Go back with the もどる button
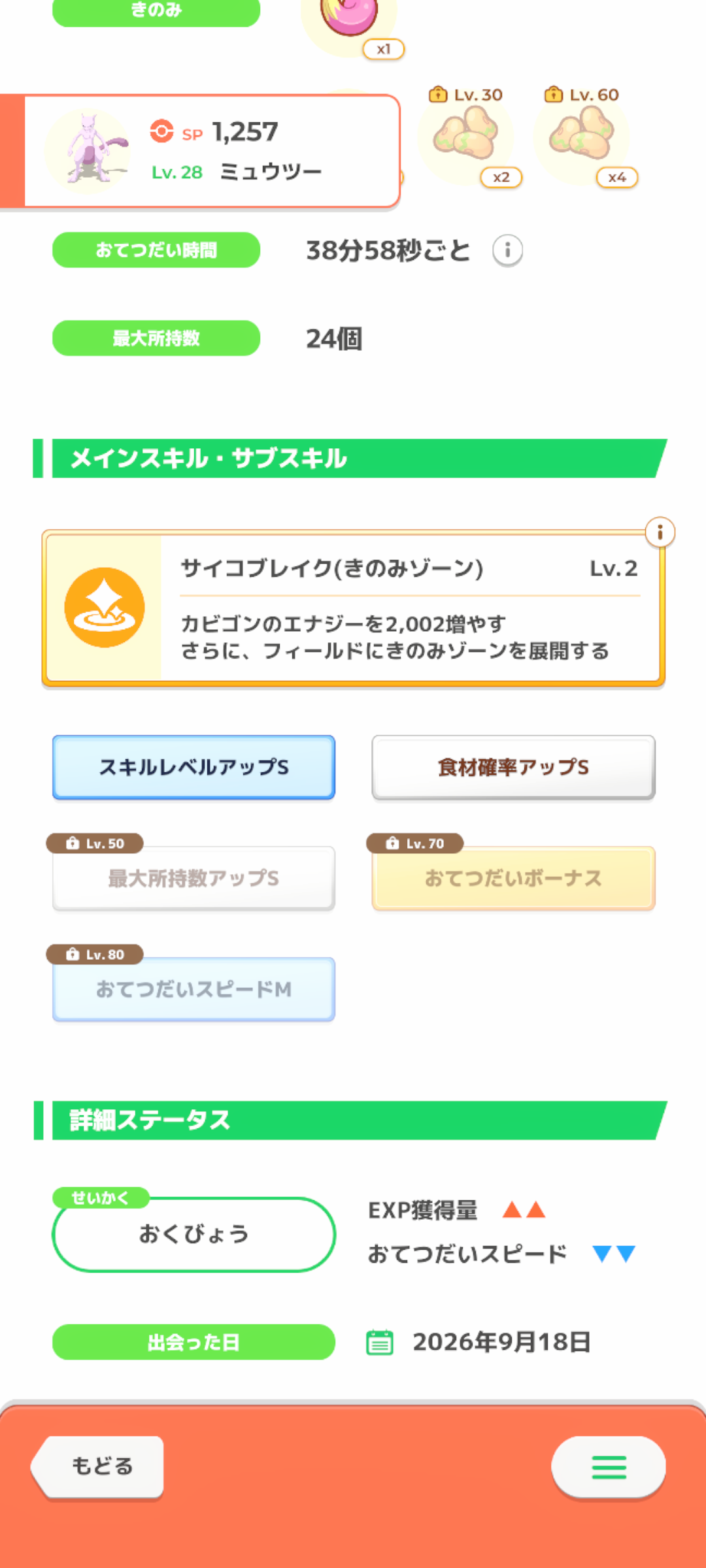The height and width of the screenshot is (1568, 706). point(98,1466)
